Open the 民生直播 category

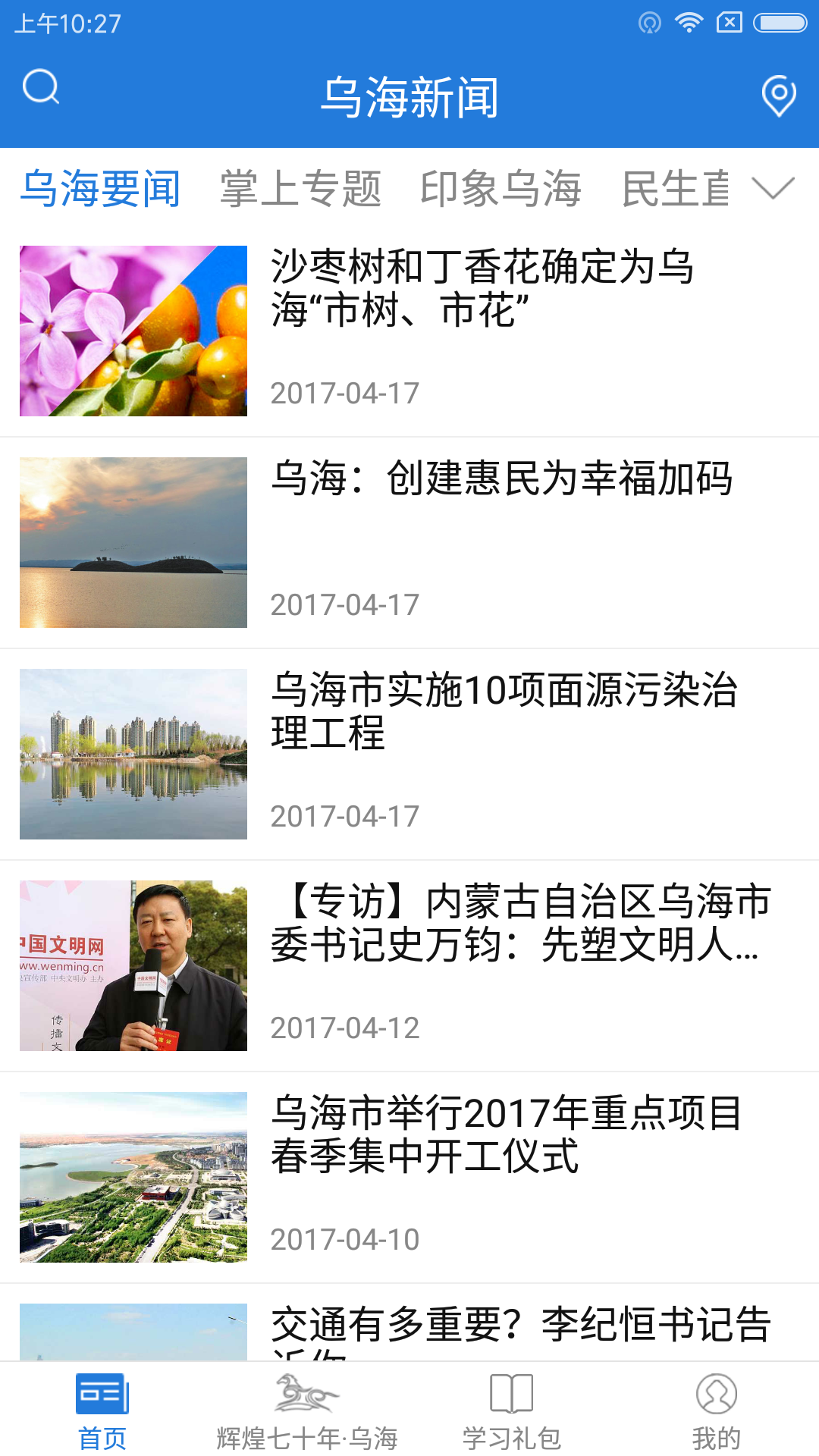677,189
